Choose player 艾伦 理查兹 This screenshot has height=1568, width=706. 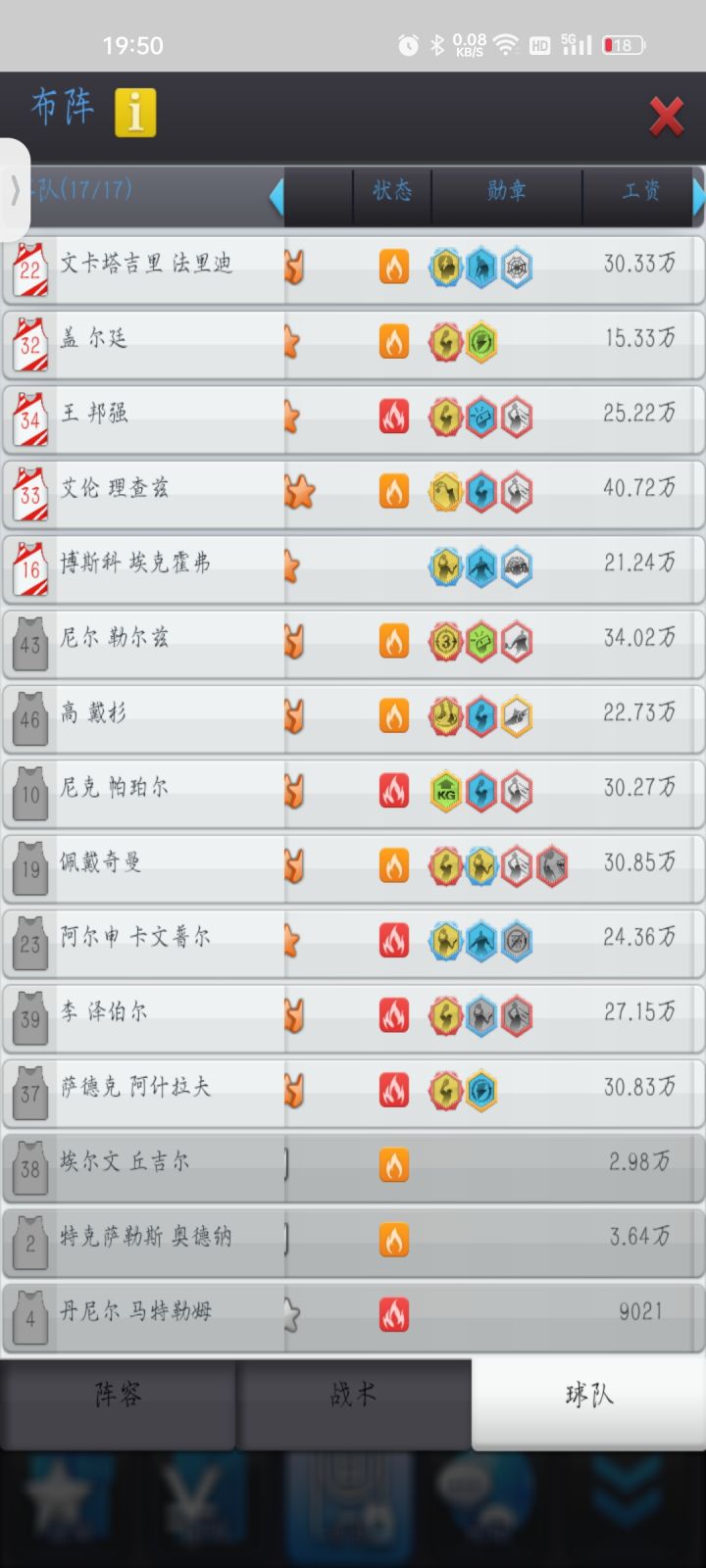(x=115, y=489)
